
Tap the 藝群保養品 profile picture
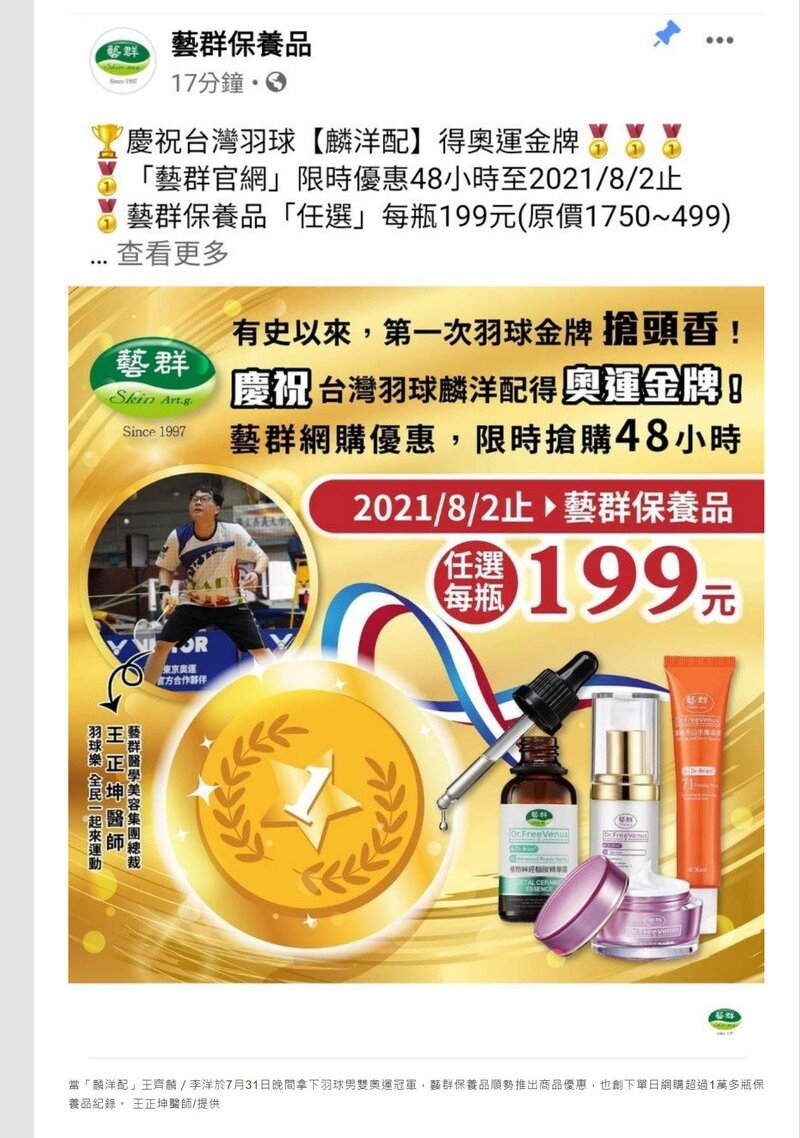tap(123, 60)
